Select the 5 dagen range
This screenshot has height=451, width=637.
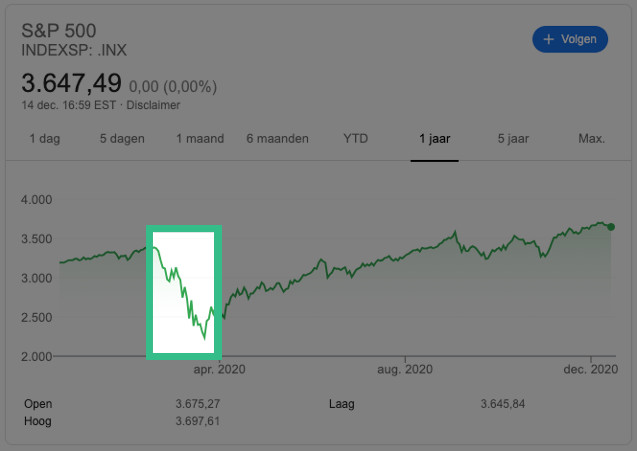(x=122, y=139)
